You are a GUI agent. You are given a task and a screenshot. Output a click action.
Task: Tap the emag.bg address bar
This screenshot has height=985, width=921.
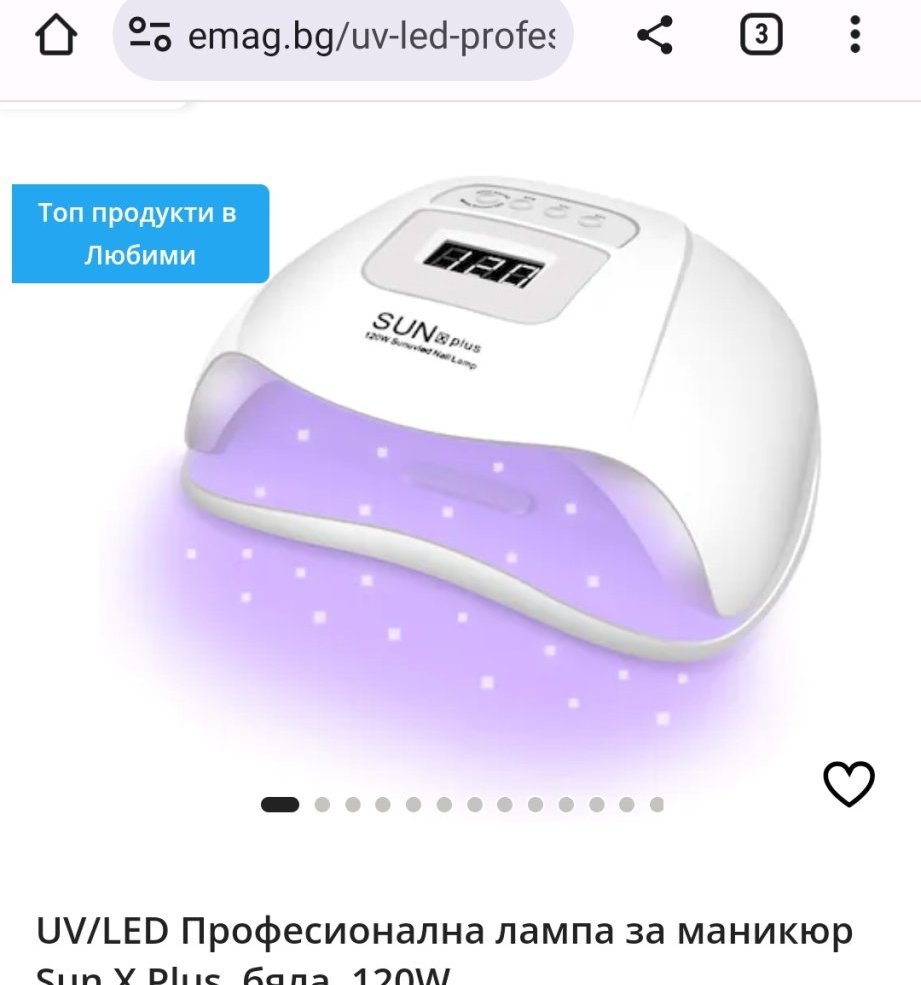coord(380,38)
